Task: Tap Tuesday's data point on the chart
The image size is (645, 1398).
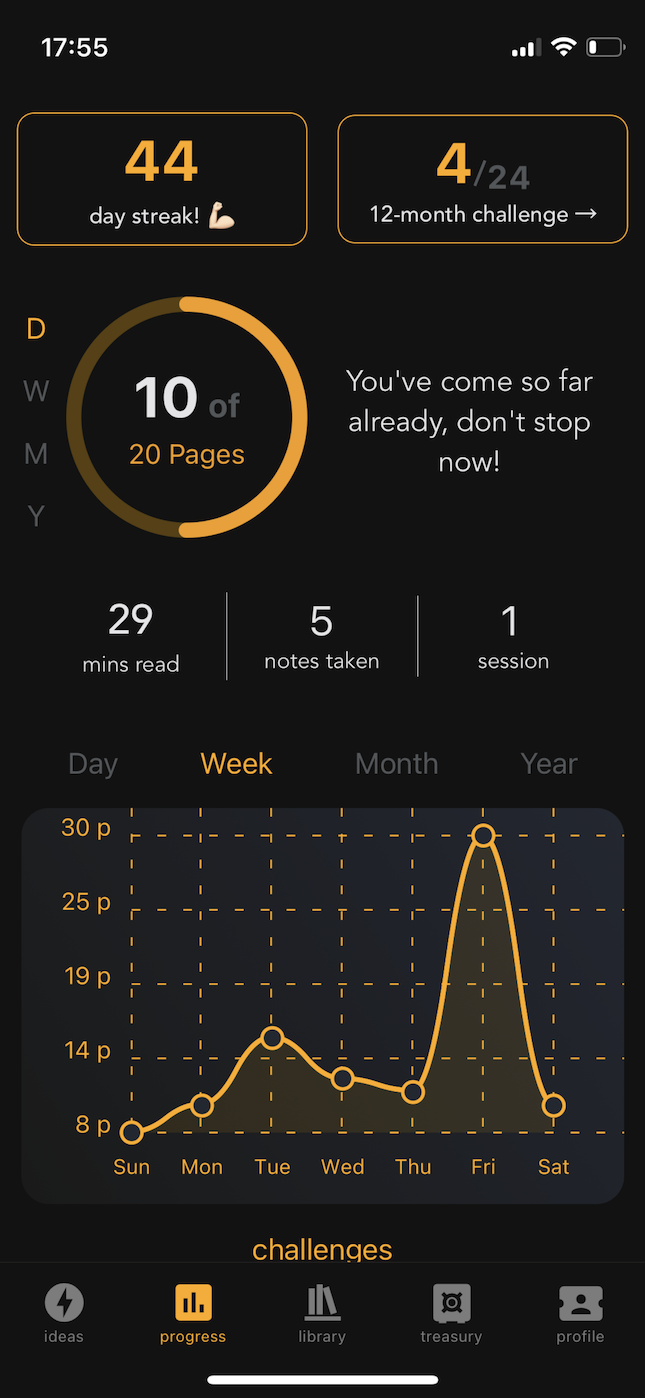Action: [272, 1038]
